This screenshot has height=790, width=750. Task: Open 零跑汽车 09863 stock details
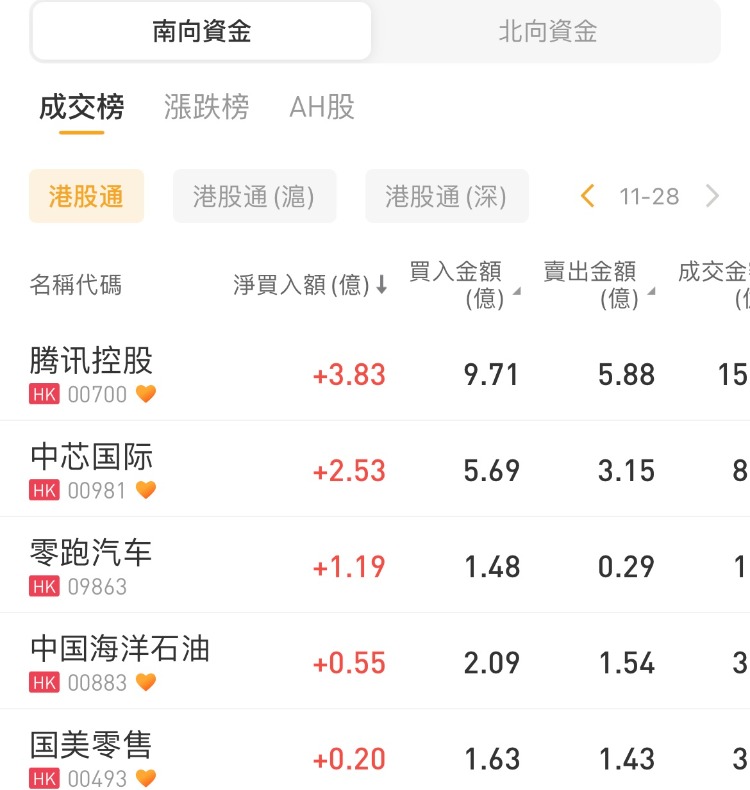coord(92,566)
